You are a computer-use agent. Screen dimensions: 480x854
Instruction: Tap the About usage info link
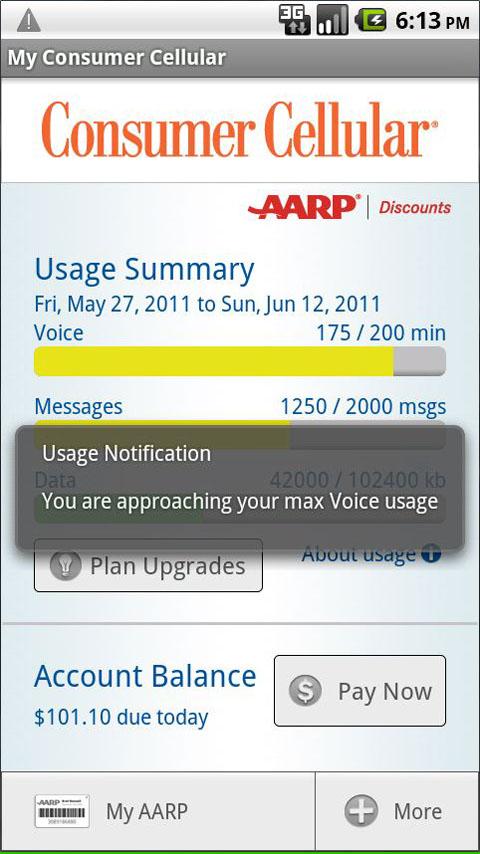coord(371,555)
